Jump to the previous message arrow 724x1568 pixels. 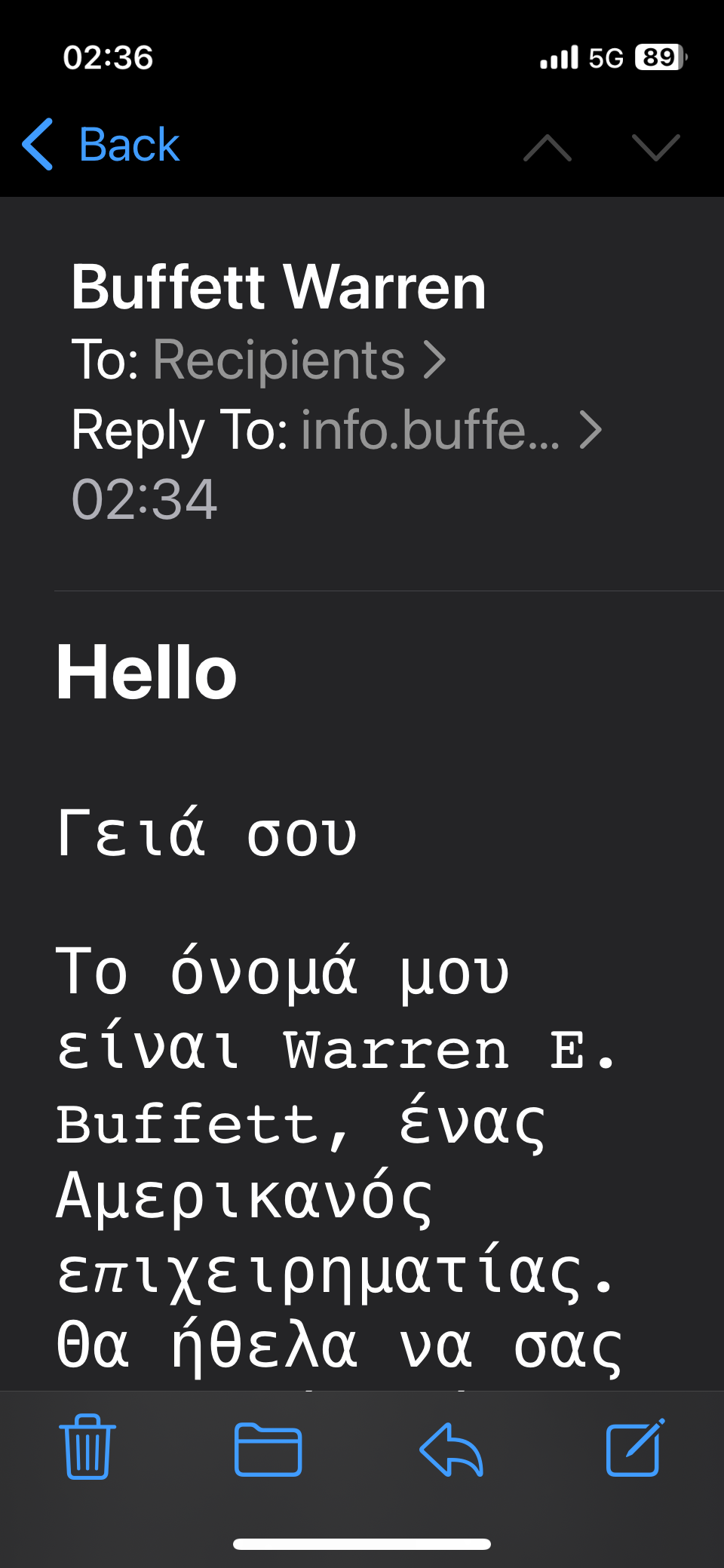(x=548, y=148)
